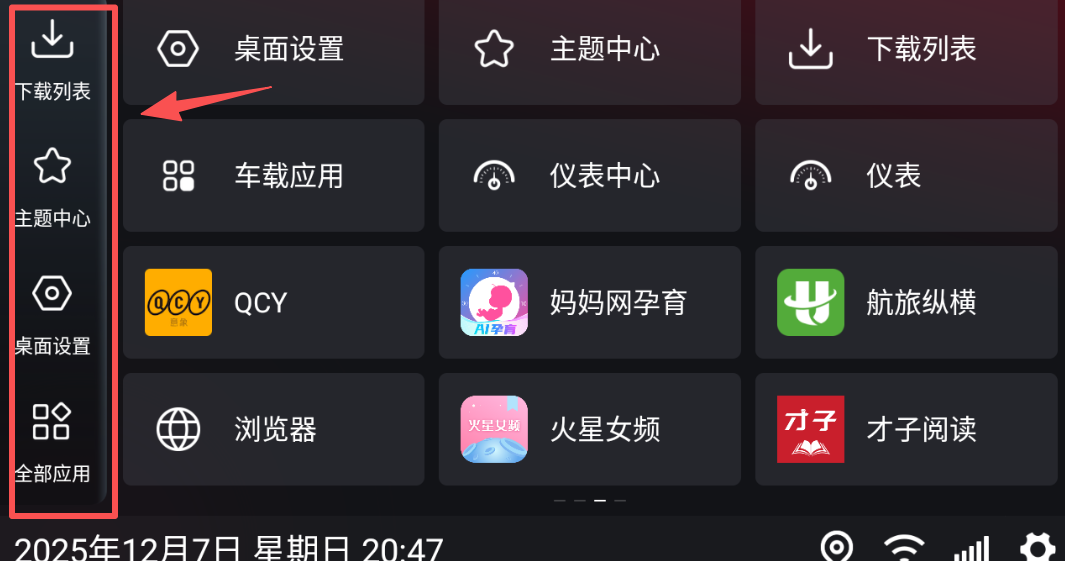Open the 仪表 app tile

(x=905, y=176)
